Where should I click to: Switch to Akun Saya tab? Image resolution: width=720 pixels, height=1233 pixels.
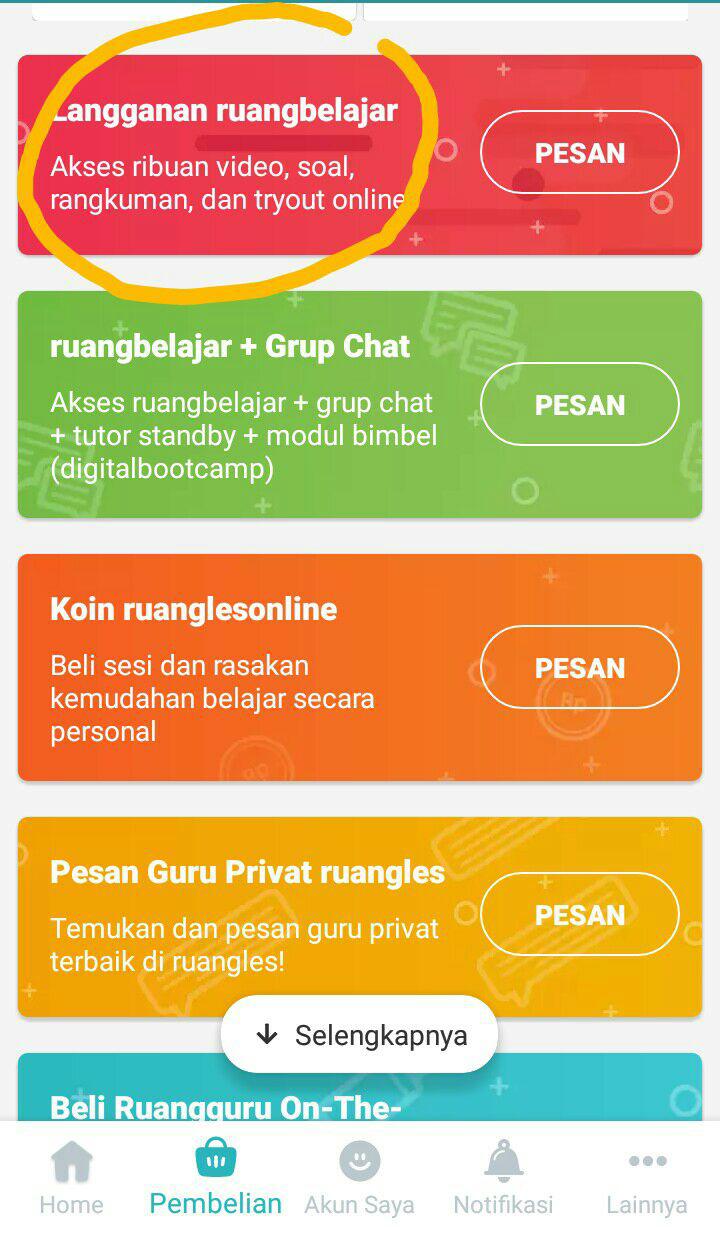(359, 1178)
